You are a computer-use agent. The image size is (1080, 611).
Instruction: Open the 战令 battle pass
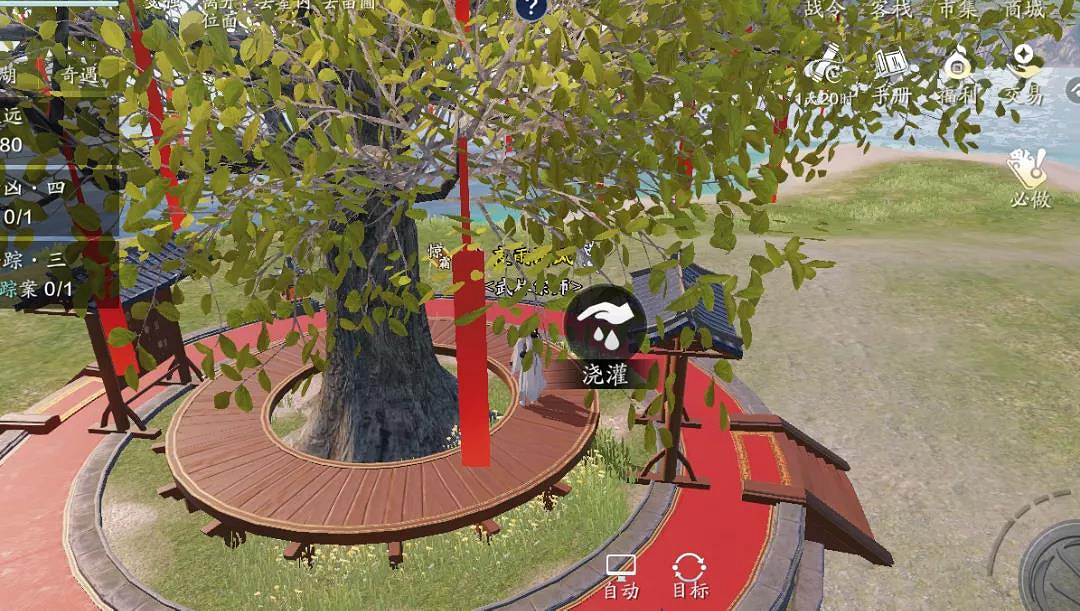tap(825, 8)
